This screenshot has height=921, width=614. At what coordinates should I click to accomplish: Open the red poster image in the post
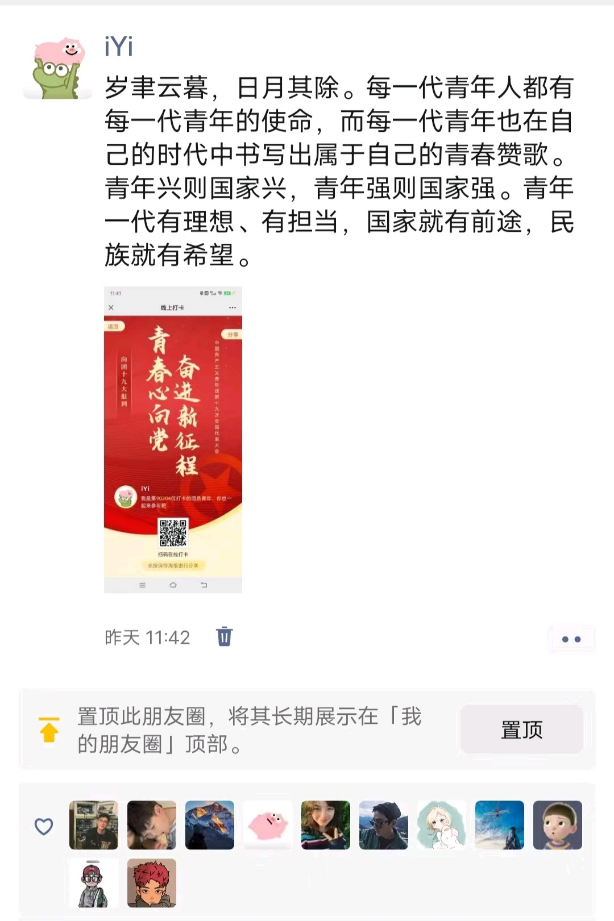(x=173, y=440)
